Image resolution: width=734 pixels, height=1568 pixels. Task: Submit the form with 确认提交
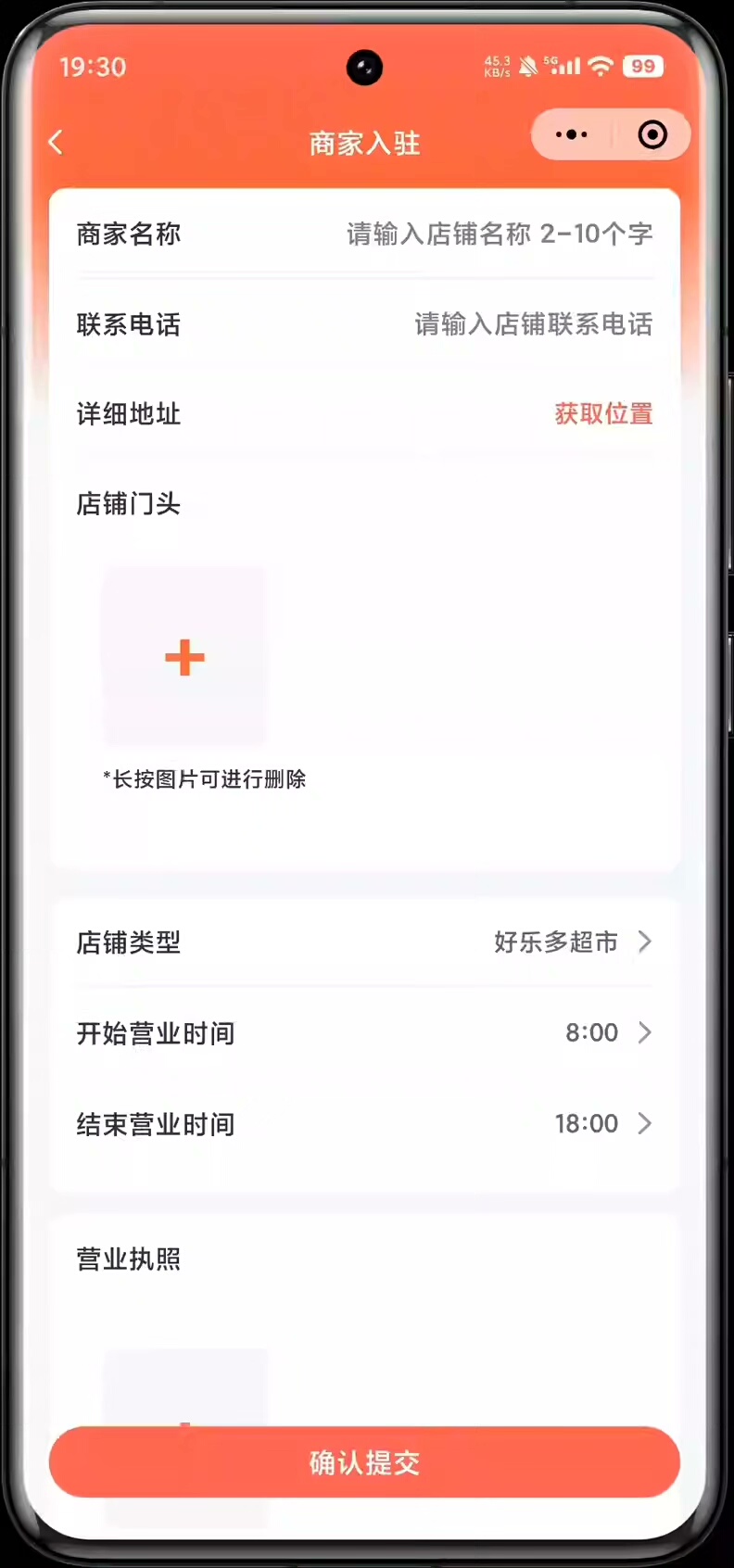(364, 1462)
